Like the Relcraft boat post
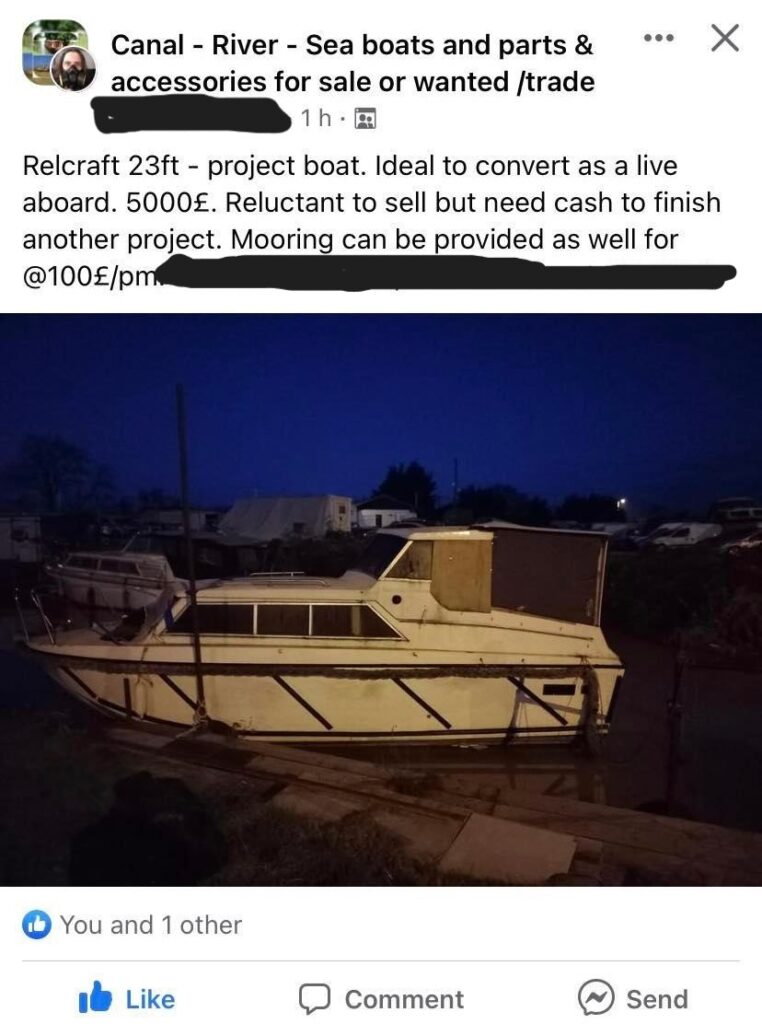 coord(126,998)
